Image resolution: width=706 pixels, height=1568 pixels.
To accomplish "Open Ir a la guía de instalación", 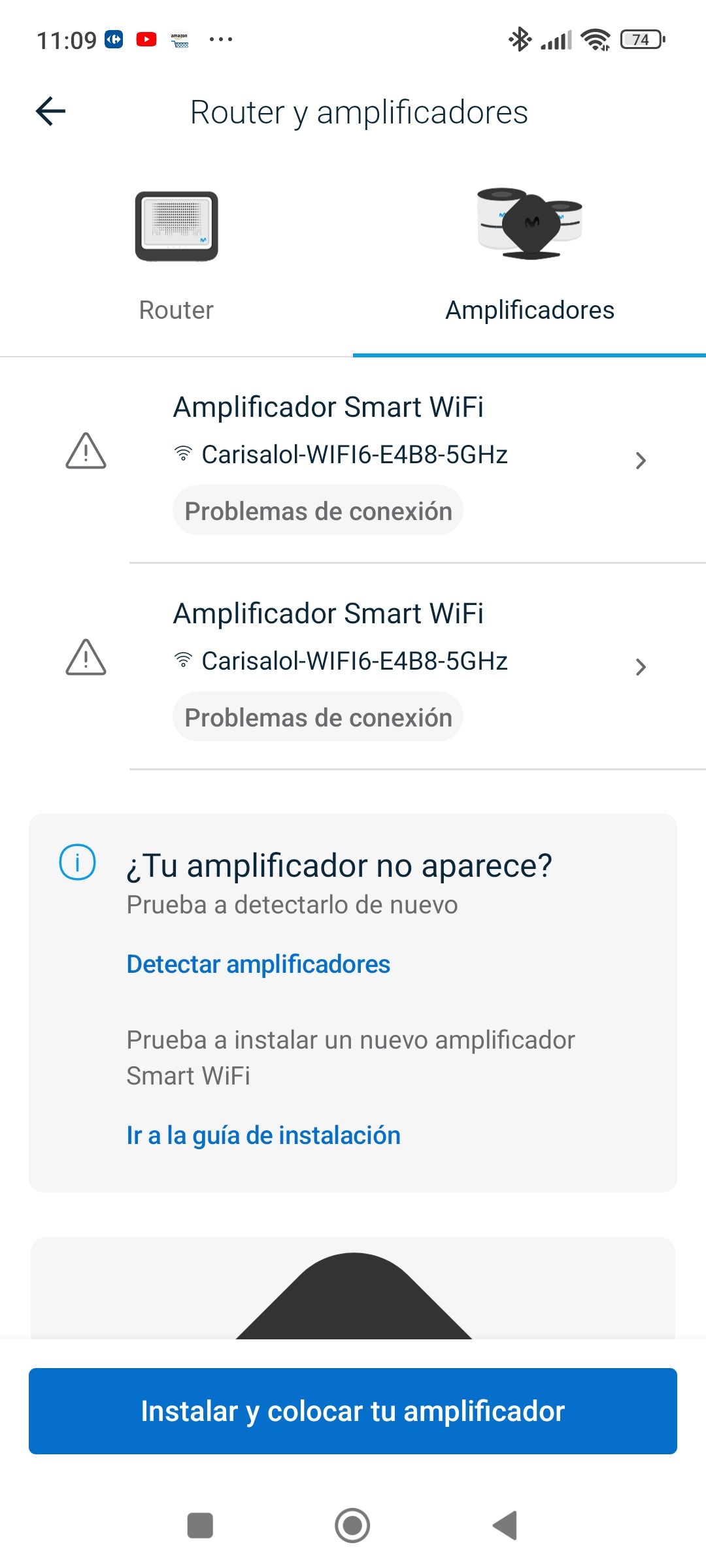I will [x=262, y=1134].
